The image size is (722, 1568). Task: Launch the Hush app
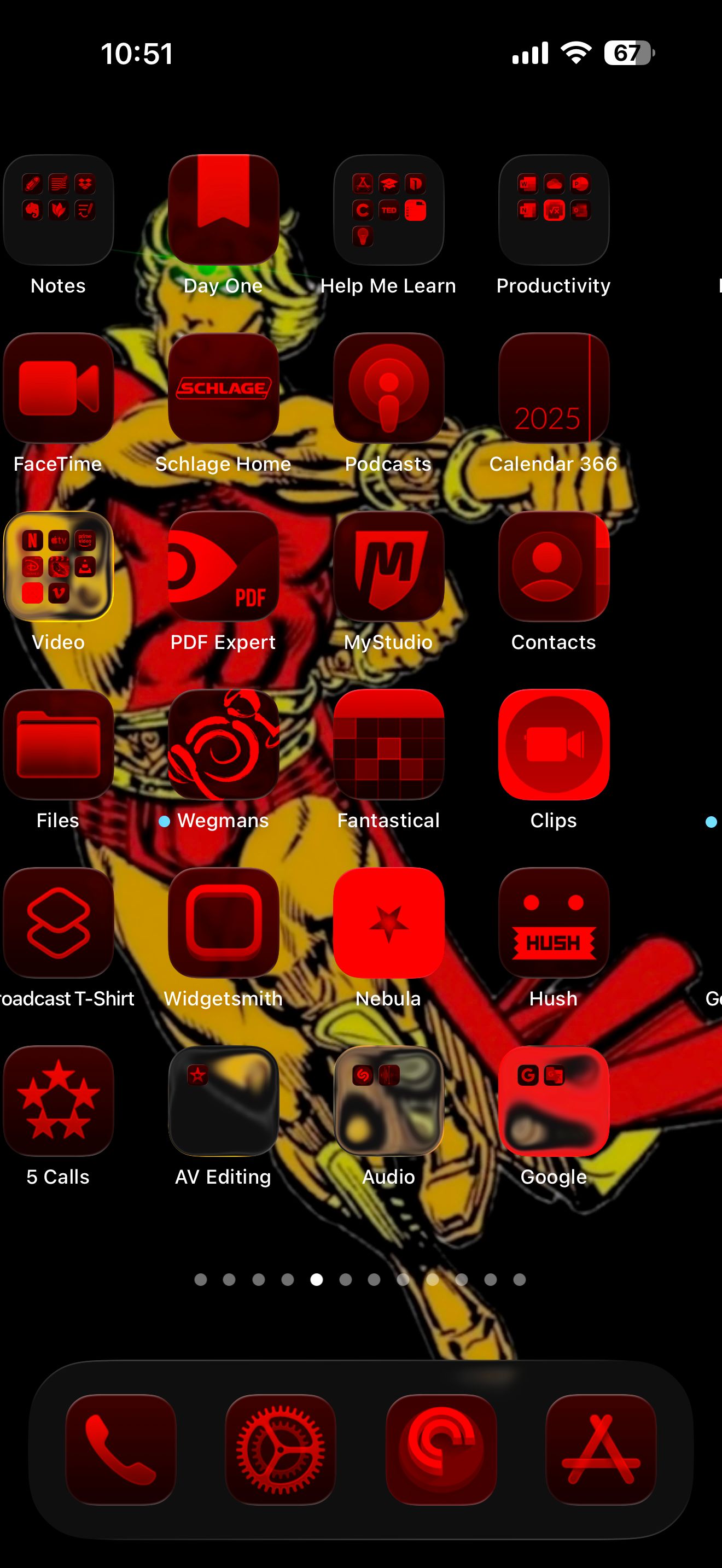tap(554, 923)
